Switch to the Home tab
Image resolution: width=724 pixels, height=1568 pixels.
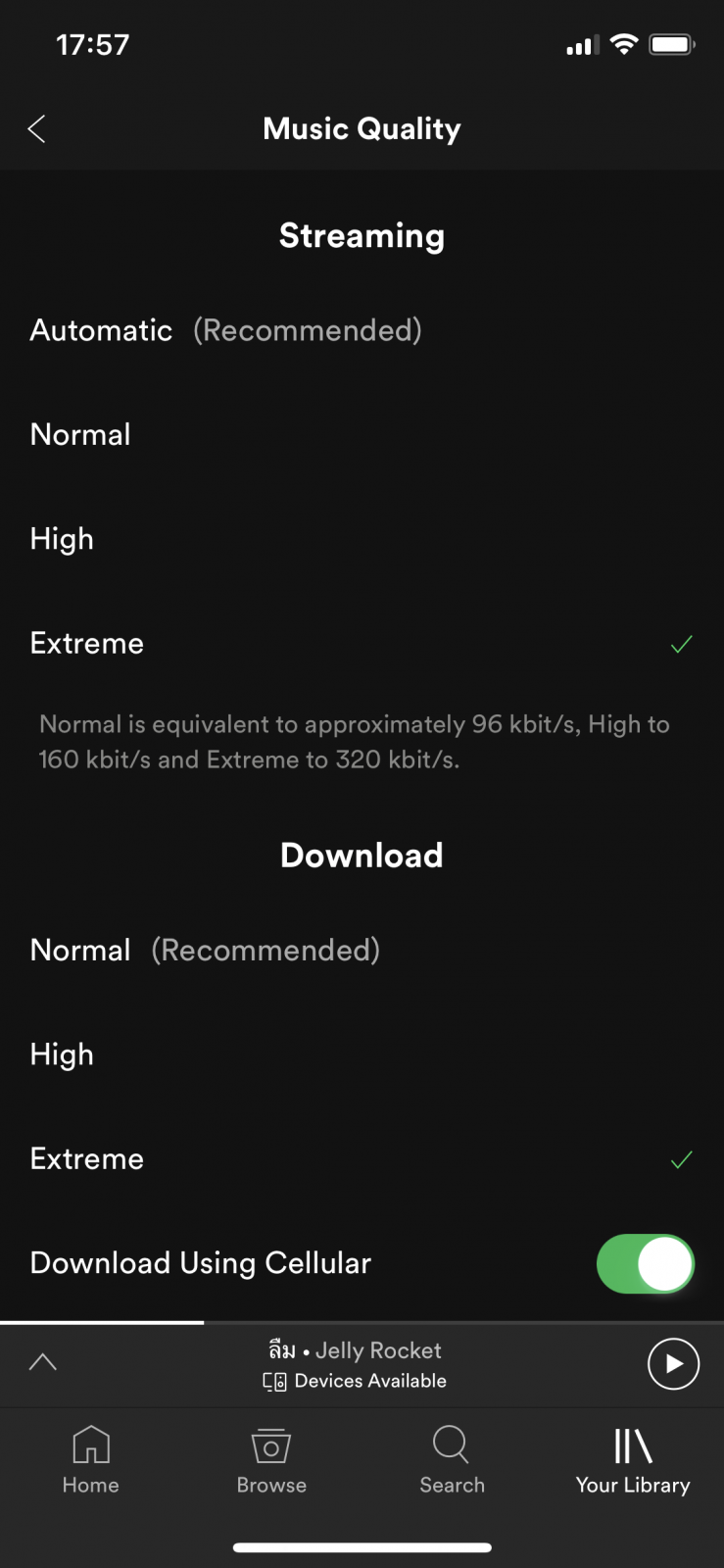point(91,1459)
